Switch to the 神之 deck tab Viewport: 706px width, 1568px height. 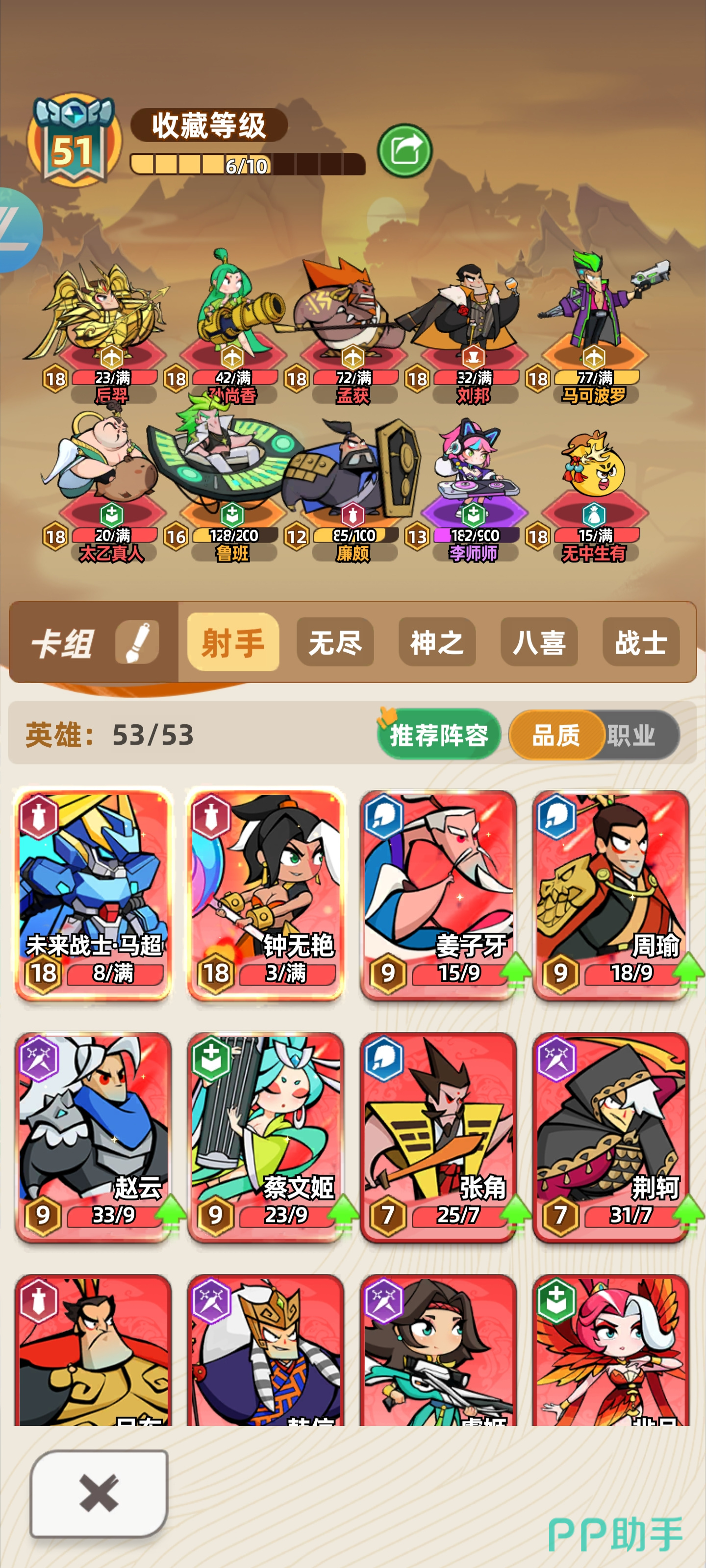point(437,642)
